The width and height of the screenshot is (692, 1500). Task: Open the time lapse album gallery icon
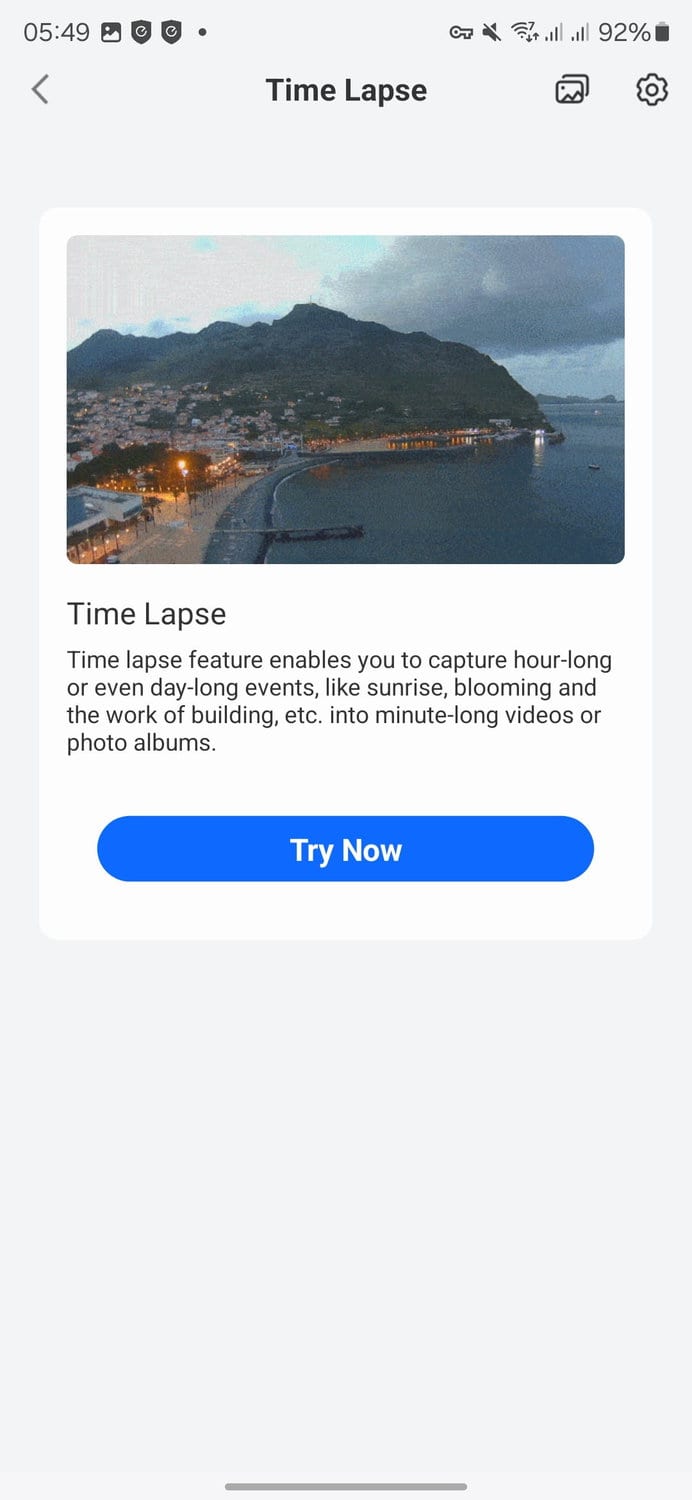[x=572, y=90]
